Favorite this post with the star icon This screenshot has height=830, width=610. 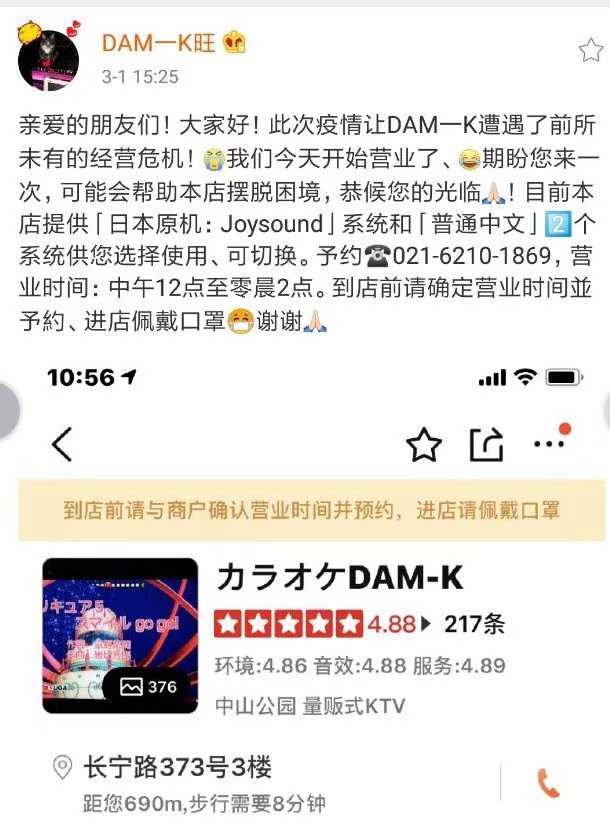coord(590,51)
